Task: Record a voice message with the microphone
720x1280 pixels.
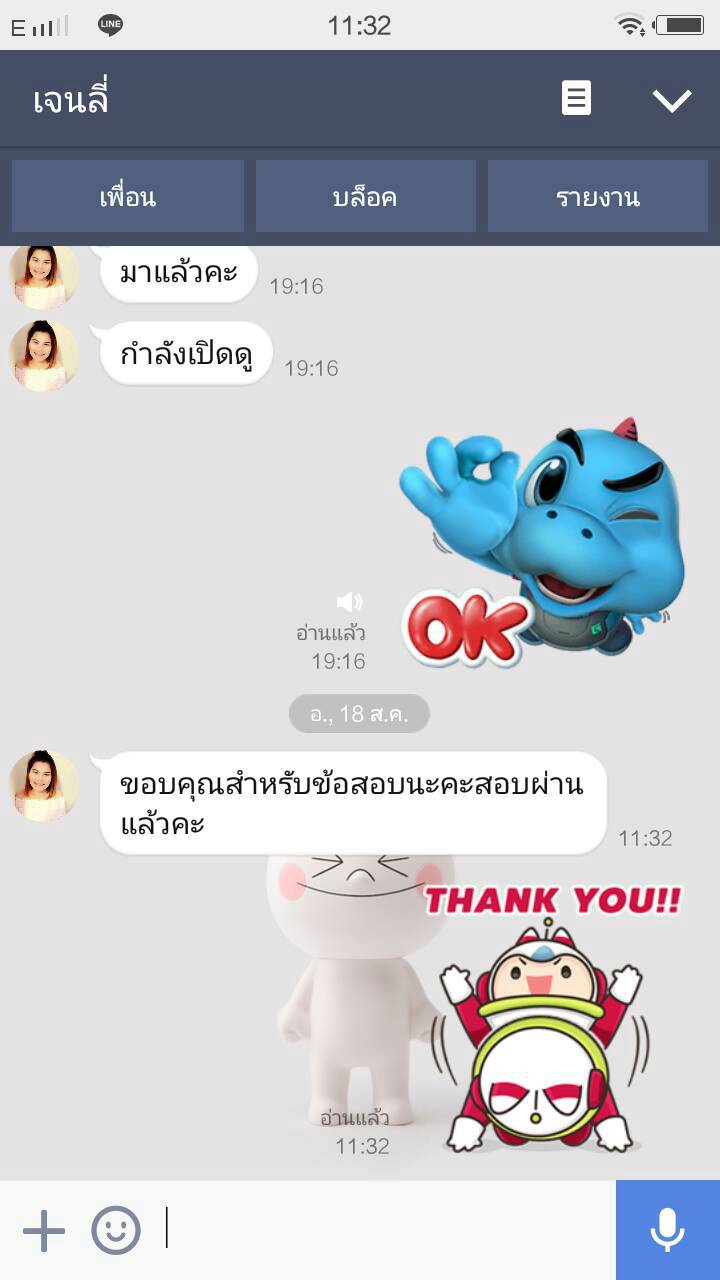Action: point(667,1230)
